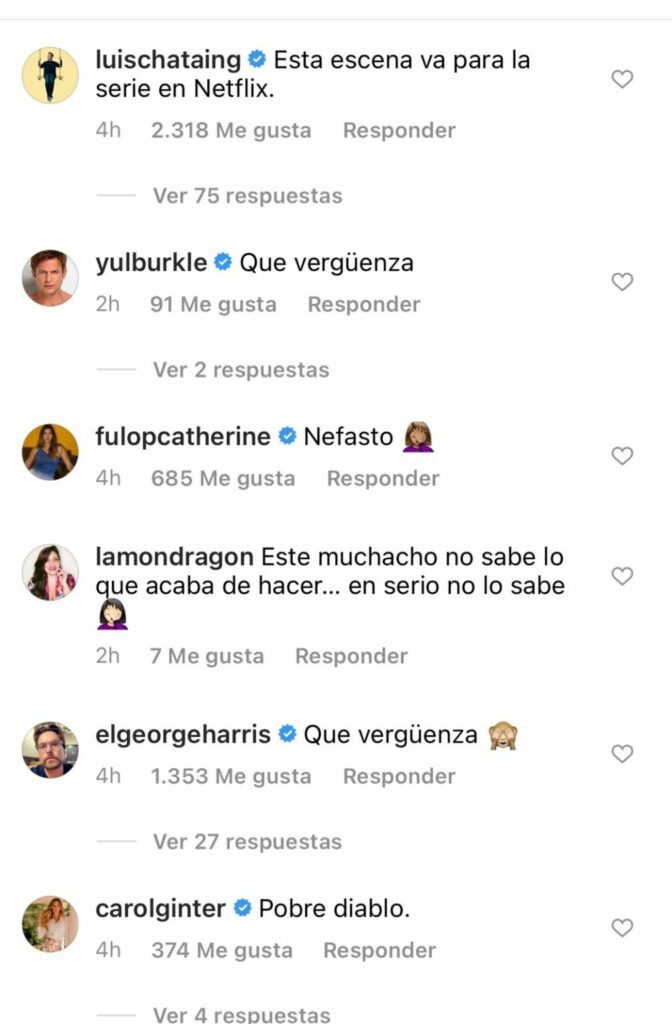Reply to carolginter's comment

pos(379,951)
